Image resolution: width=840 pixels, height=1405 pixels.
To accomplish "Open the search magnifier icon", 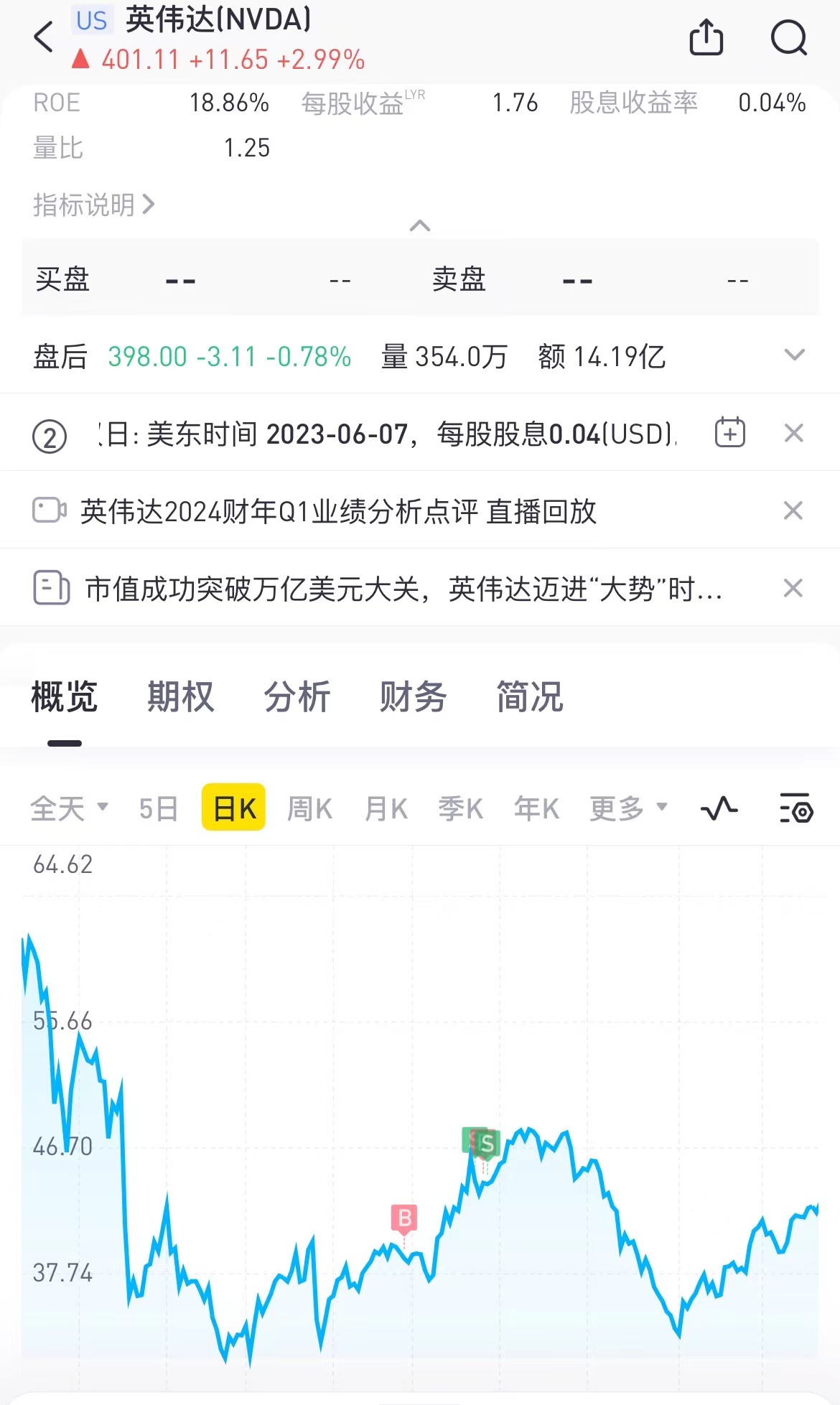I will click(788, 37).
